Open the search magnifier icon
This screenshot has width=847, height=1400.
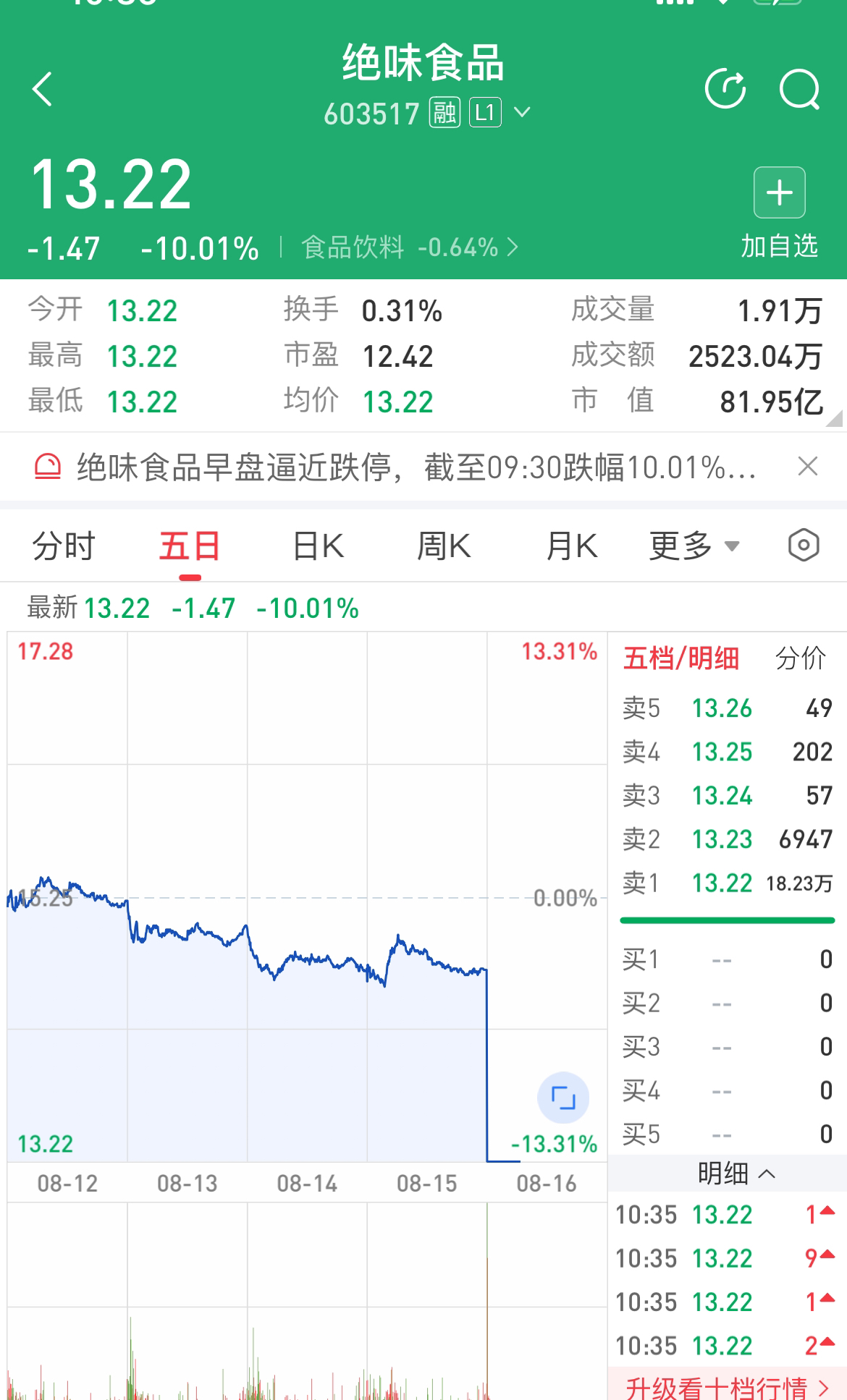799,90
